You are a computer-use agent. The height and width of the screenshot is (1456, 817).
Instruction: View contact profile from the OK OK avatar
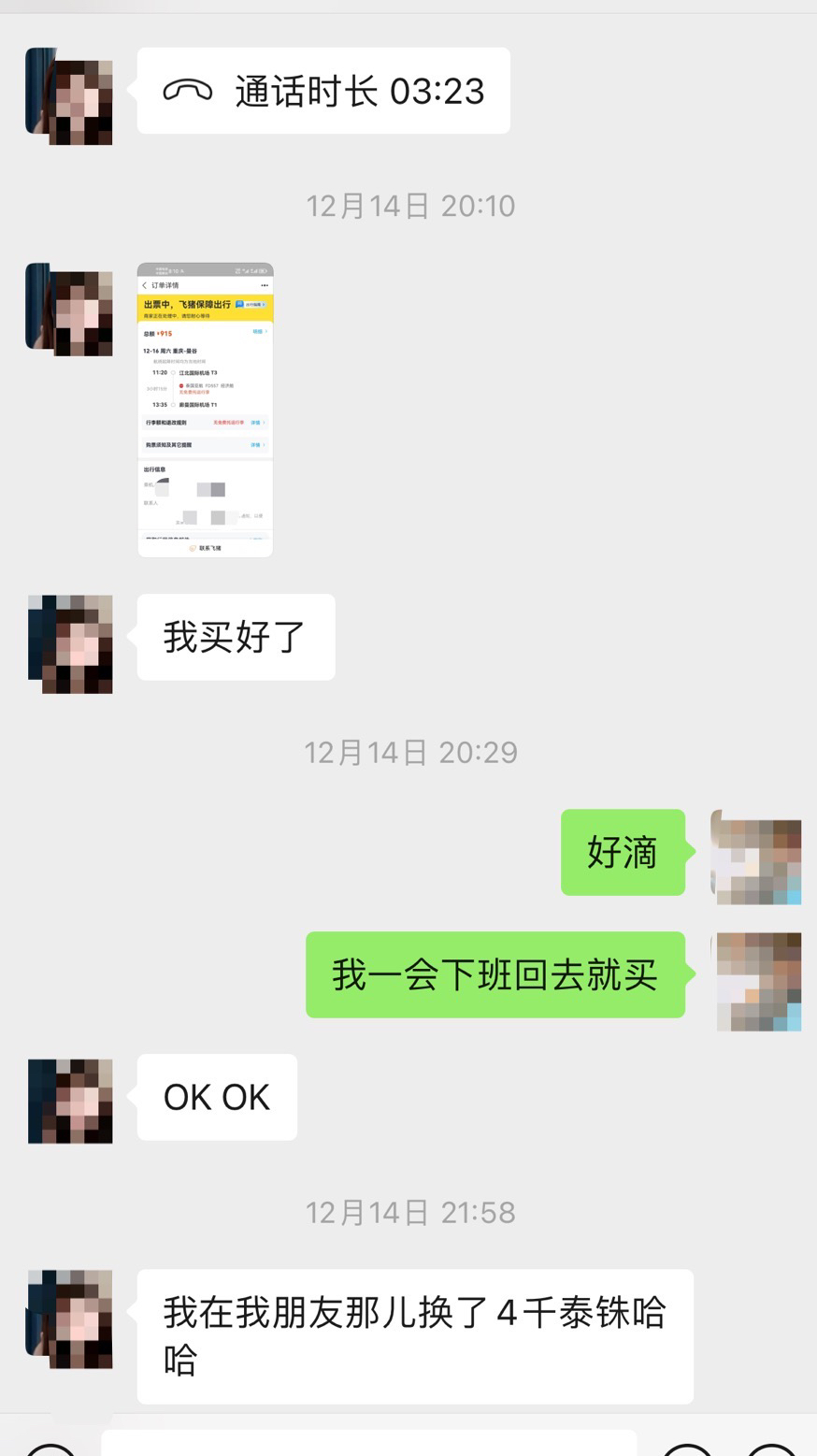point(70,1101)
